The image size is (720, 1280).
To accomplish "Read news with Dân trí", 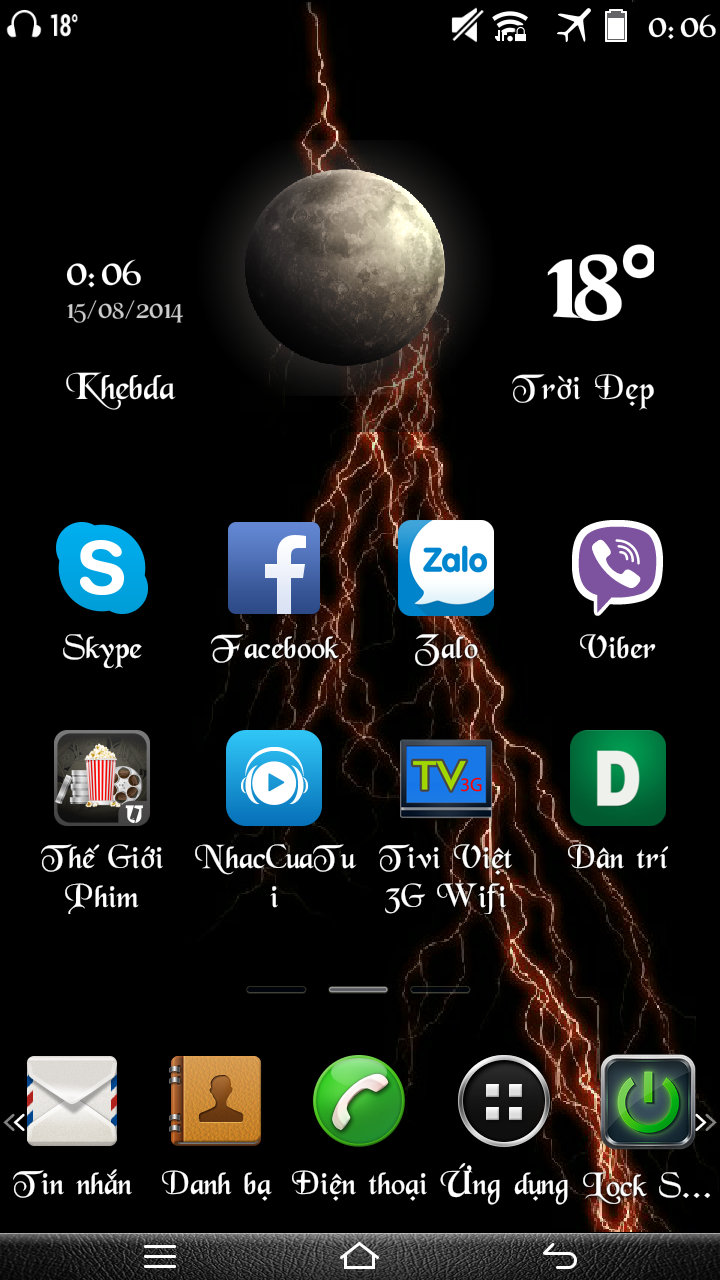I will (x=617, y=778).
